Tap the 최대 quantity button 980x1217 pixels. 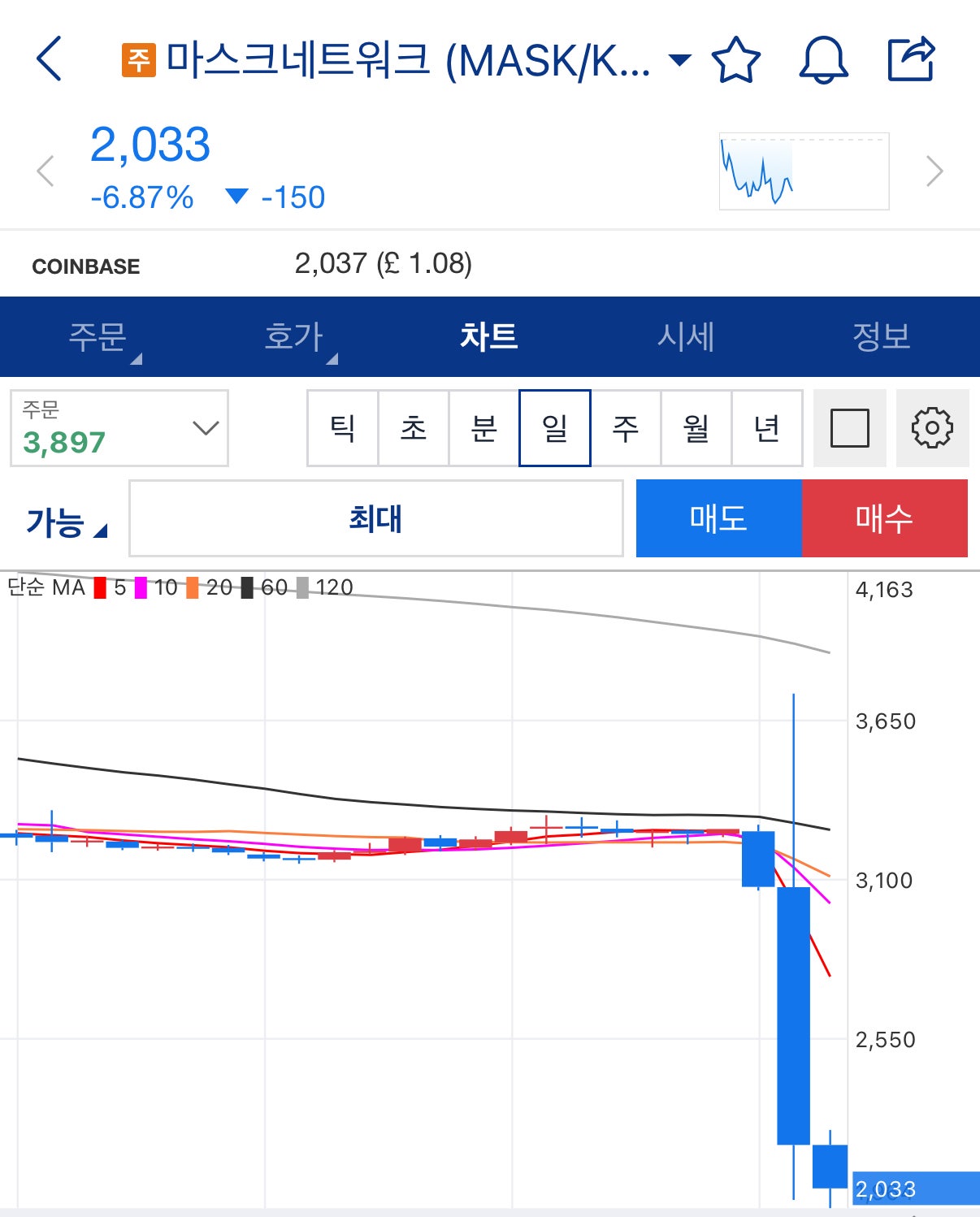click(375, 518)
